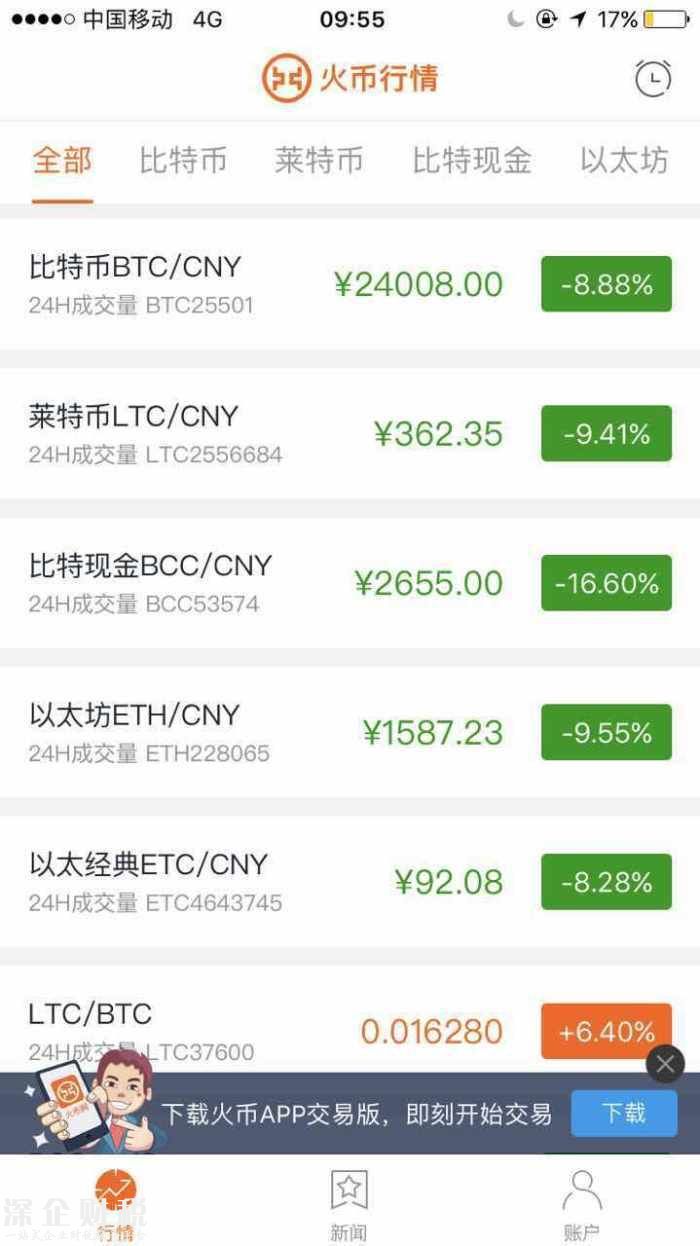Open the 比特币BTC/CNY market row

point(350,285)
